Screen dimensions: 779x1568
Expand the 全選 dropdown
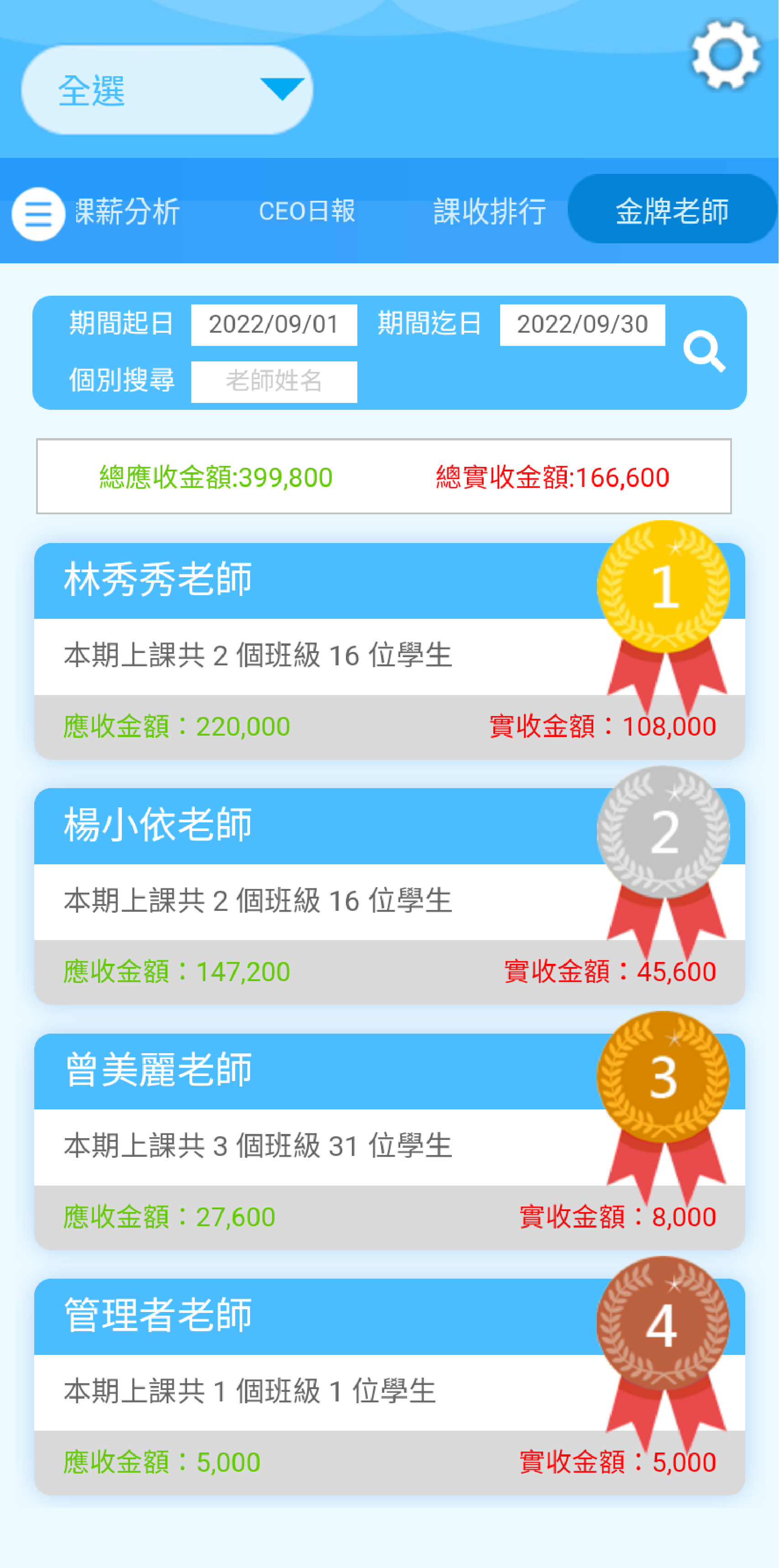[x=167, y=90]
